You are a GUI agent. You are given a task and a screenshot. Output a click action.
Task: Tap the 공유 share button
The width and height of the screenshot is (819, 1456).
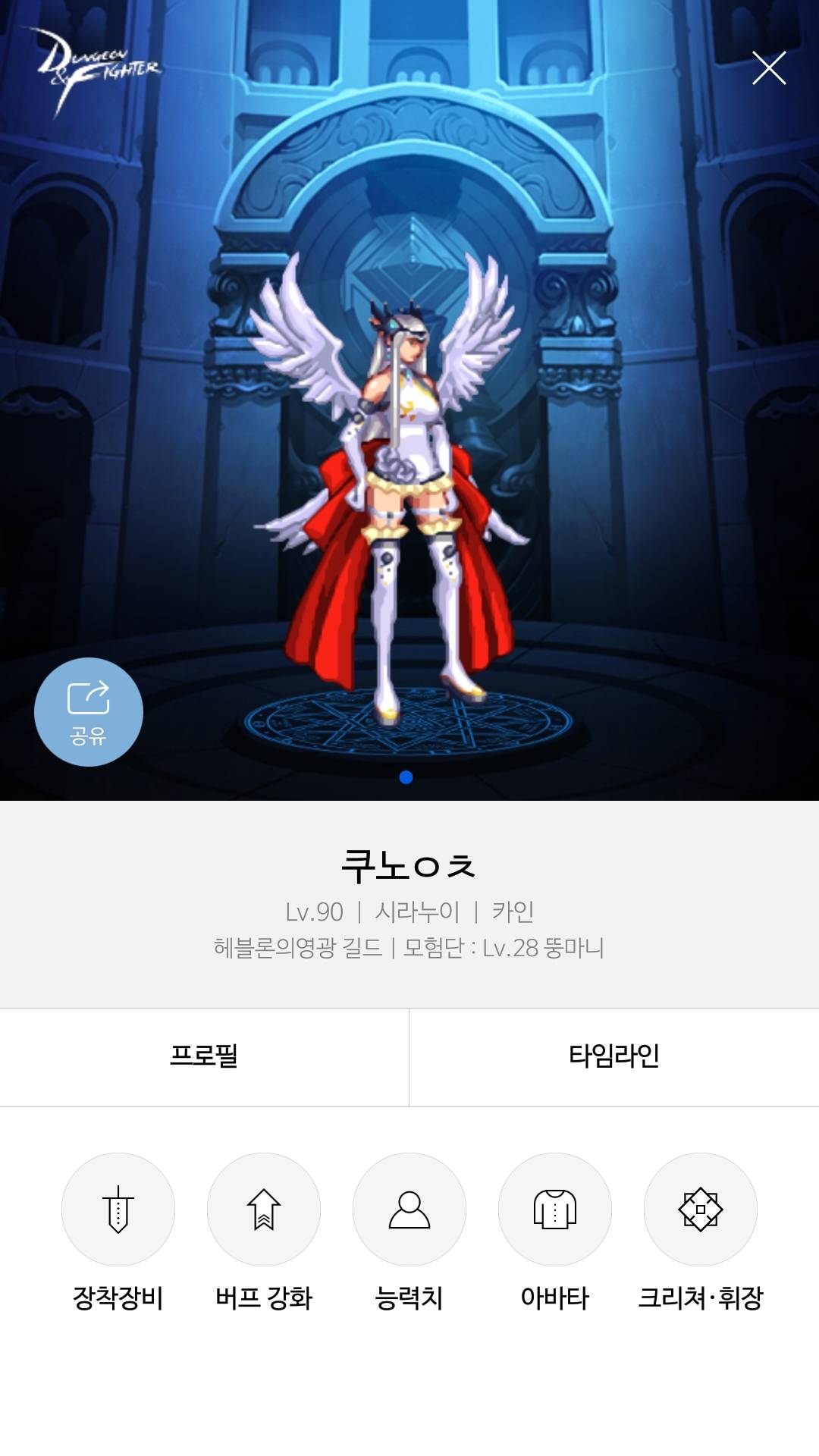click(x=89, y=711)
